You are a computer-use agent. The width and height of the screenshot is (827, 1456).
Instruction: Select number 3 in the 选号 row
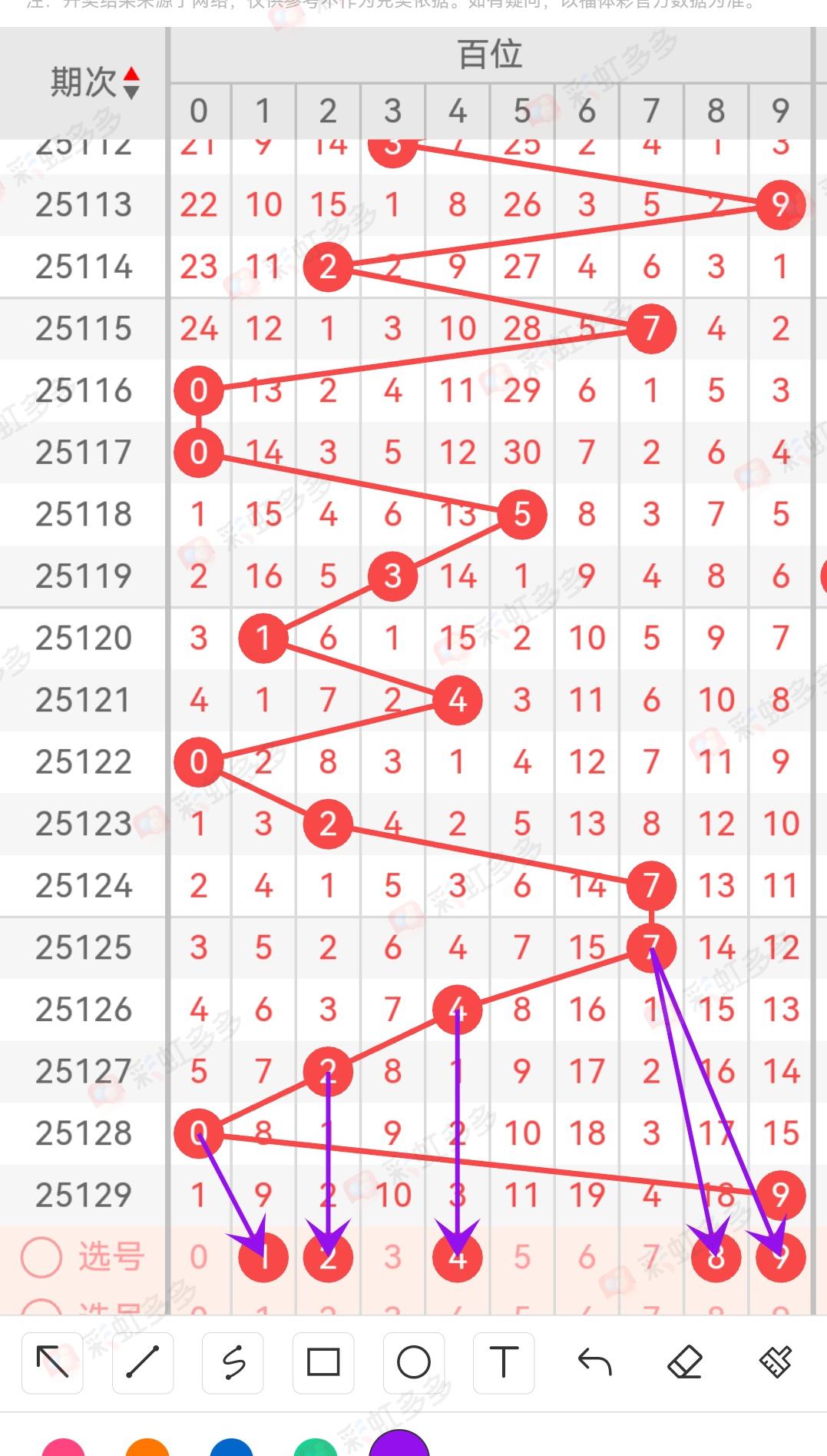coord(392,1258)
